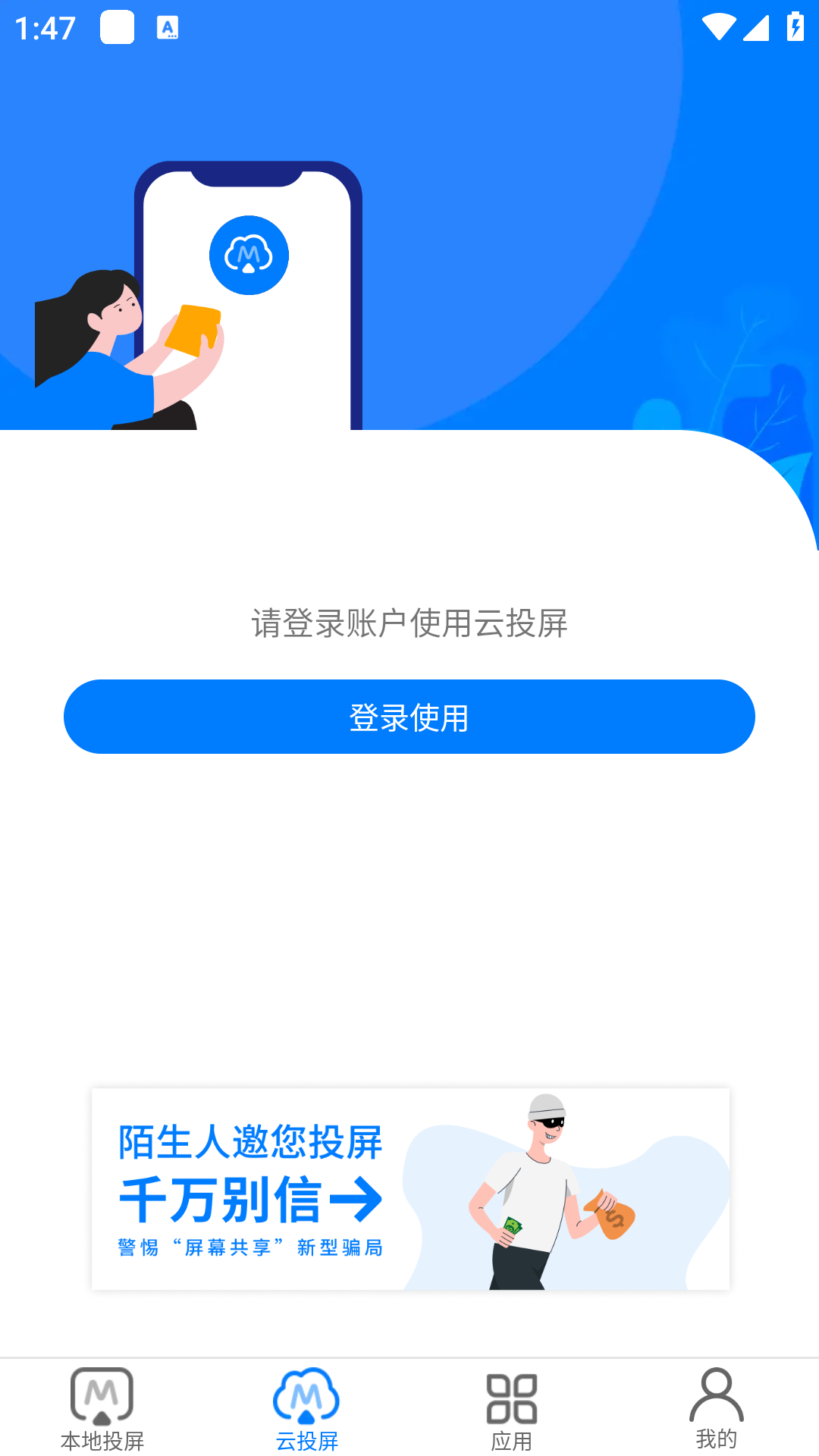Tap the 登录使用 login button
Image resolution: width=819 pixels, height=1456 pixels.
coord(409,717)
